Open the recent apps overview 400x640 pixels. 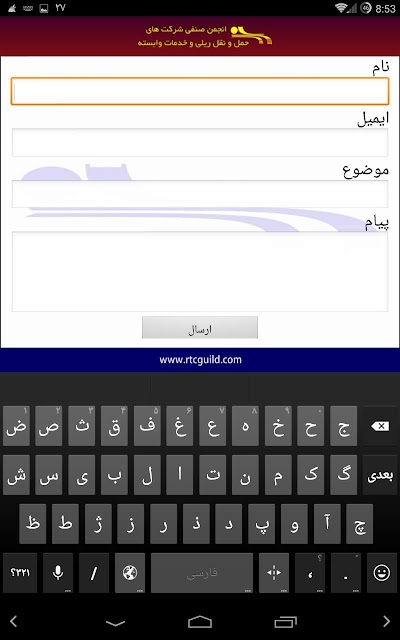click(285, 622)
